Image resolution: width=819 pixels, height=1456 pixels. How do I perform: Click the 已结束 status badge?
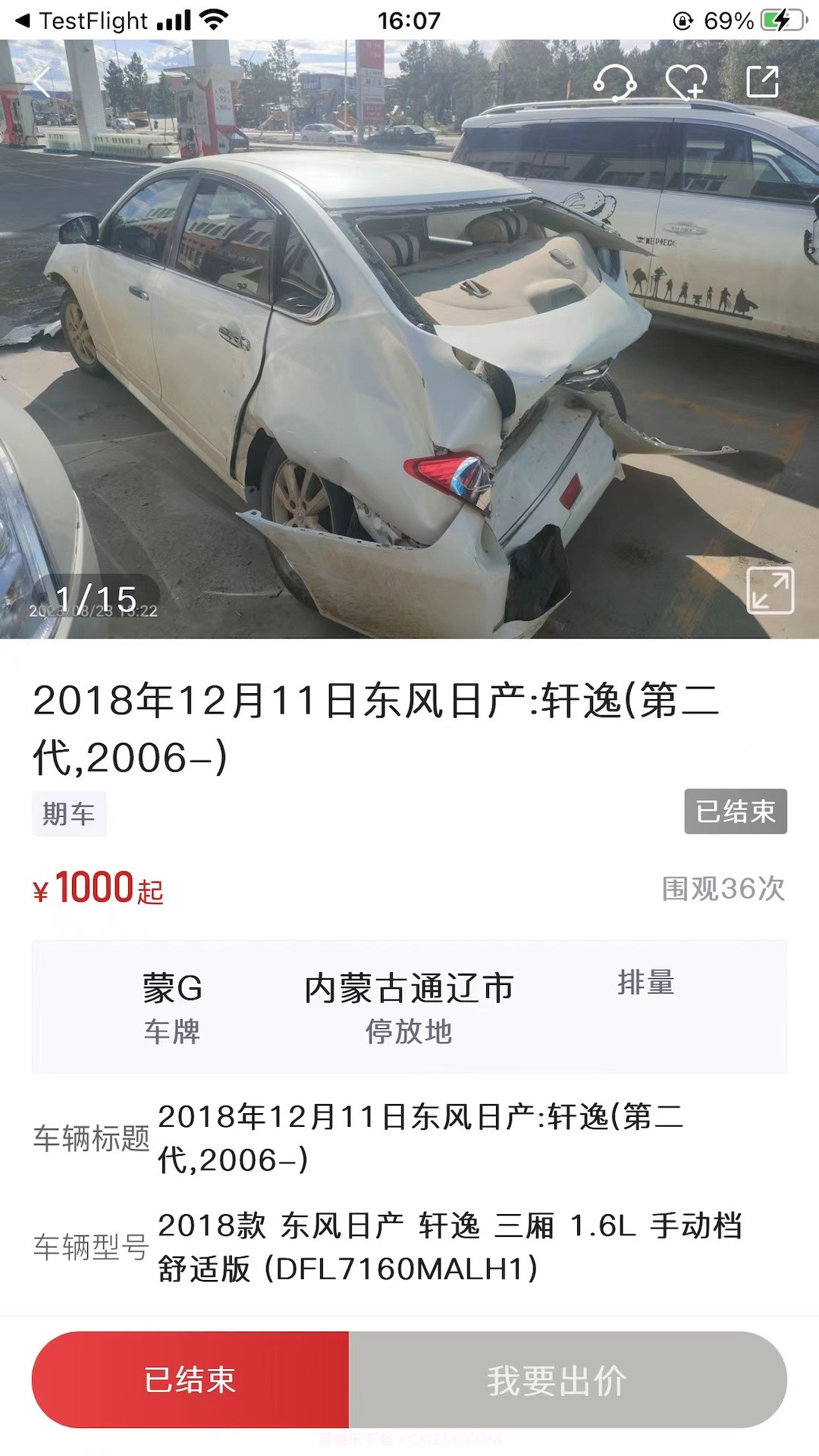click(x=736, y=811)
